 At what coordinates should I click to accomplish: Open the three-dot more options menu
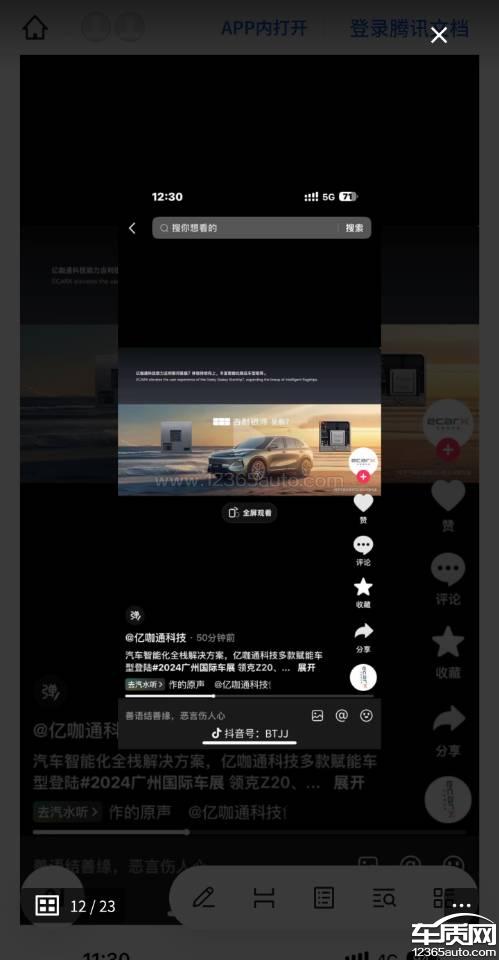[x=462, y=906]
